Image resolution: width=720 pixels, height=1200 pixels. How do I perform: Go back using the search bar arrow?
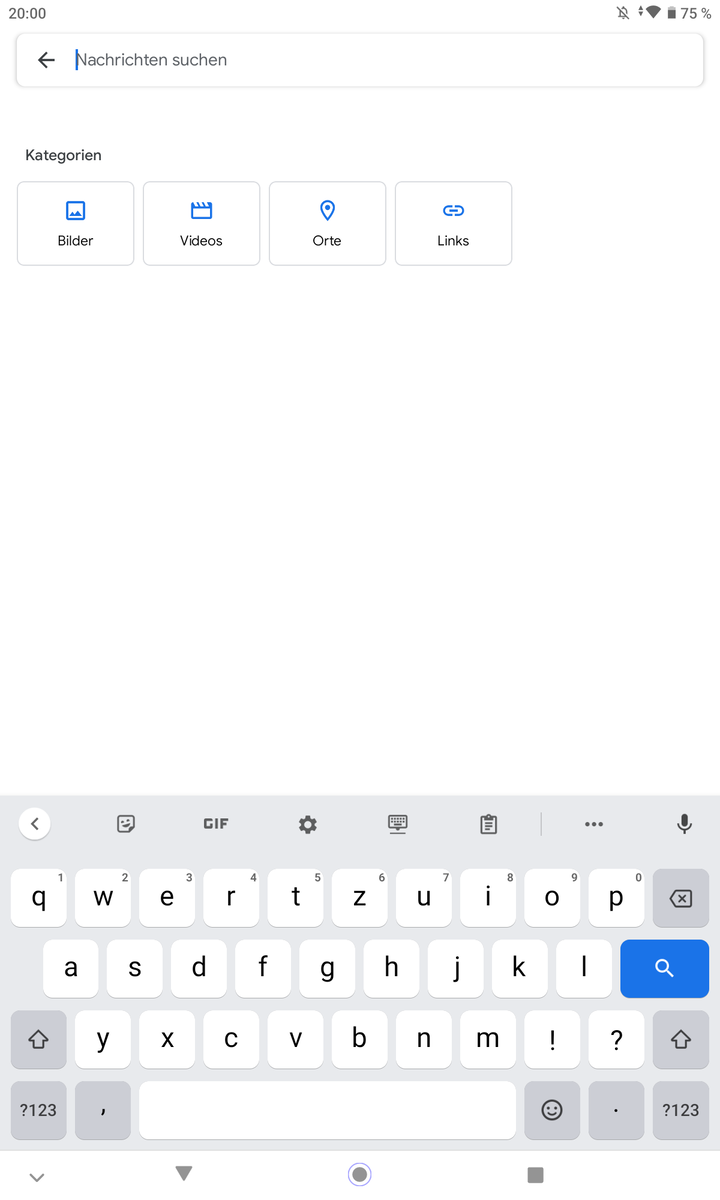pos(46,60)
